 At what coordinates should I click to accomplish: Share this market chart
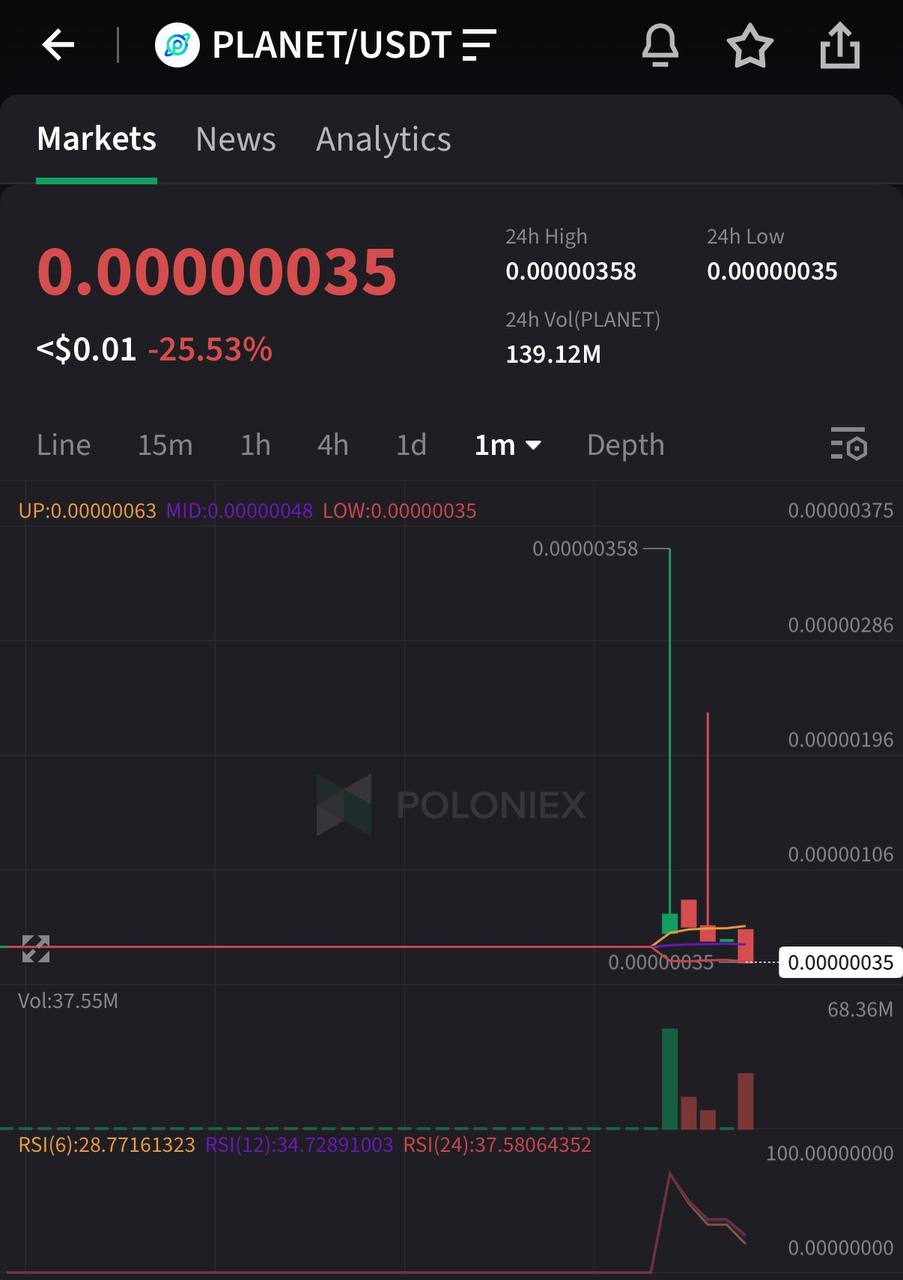pos(840,45)
